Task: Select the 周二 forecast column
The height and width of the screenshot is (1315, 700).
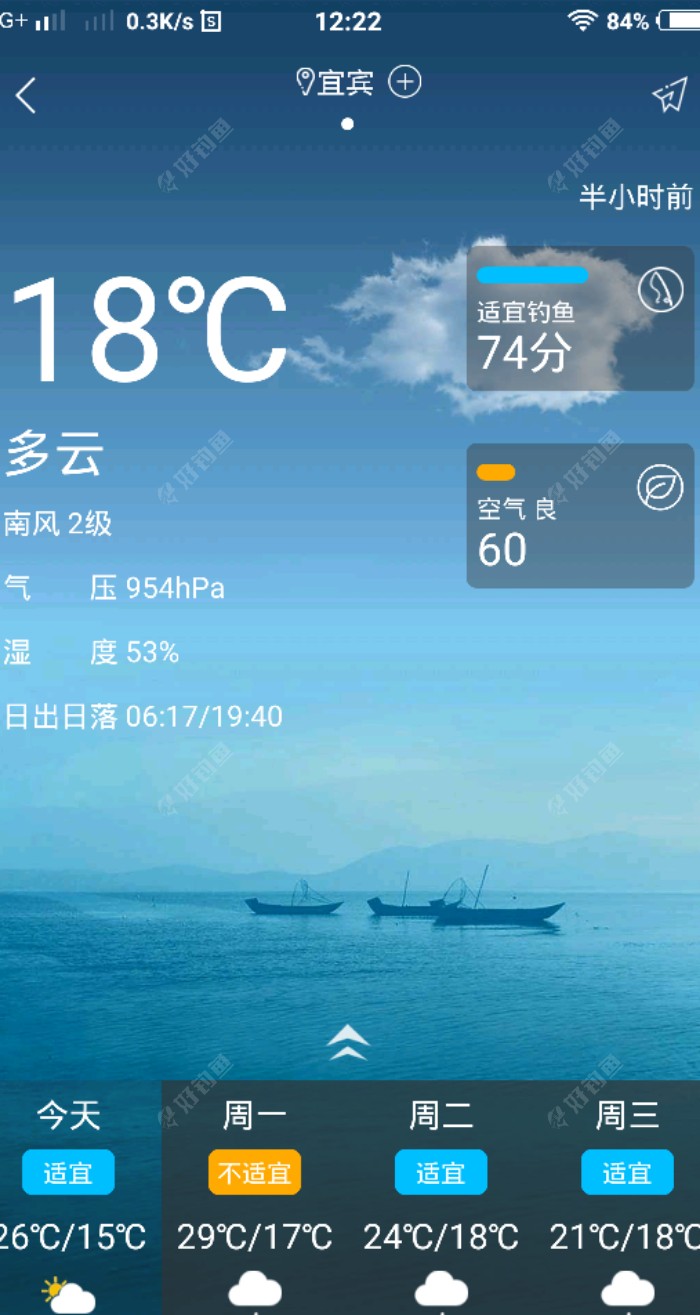Action: pos(441,1195)
